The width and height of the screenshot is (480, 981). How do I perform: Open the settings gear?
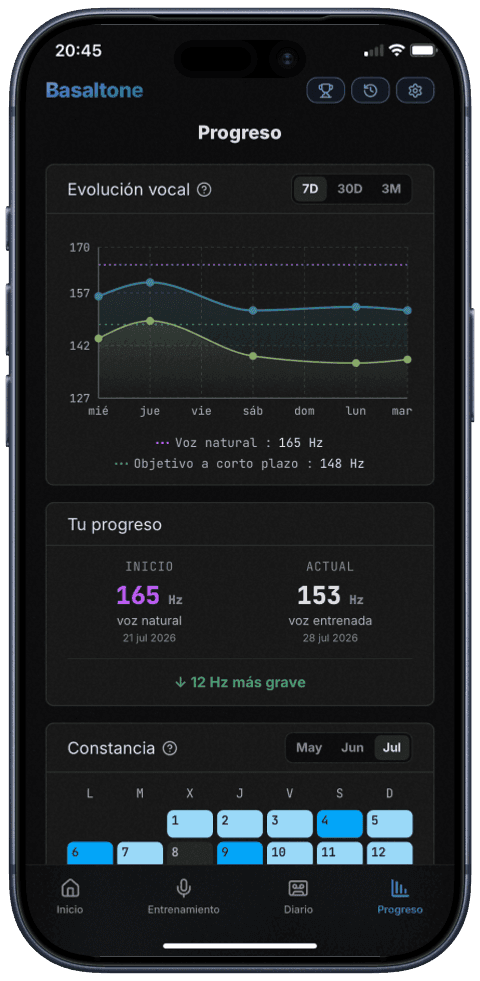(x=415, y=91)
